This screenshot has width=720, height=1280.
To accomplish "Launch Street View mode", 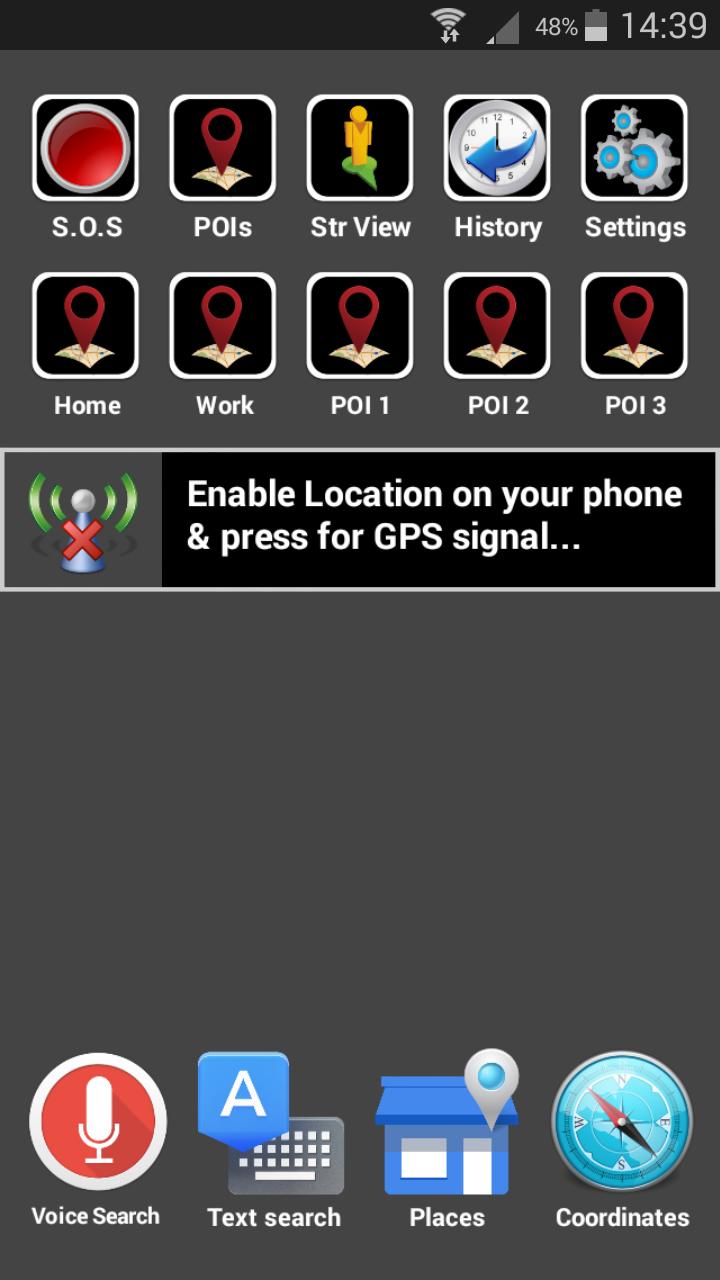I will tap(360, 148).
